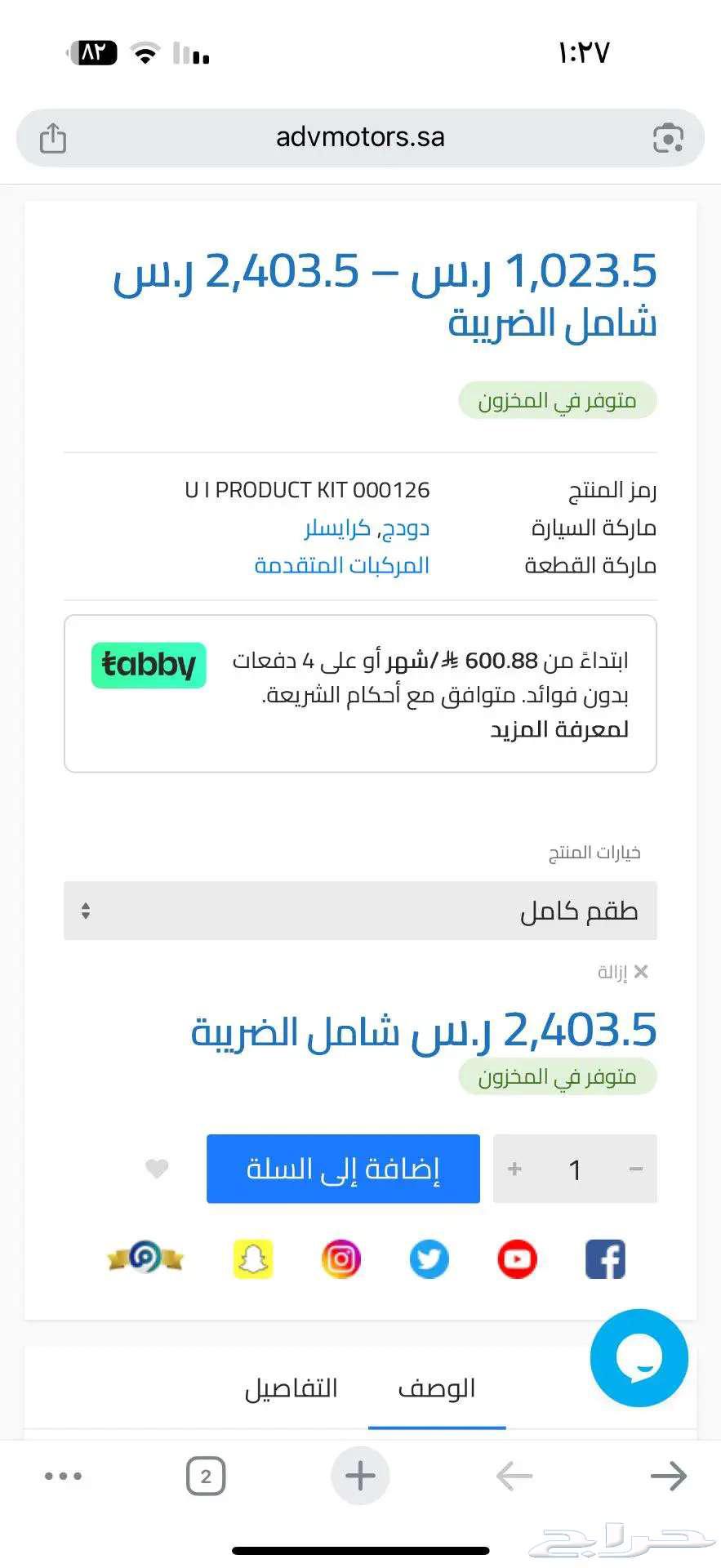The width and height of the screenshot is (721, 1568).
Task: Select the الوصف tab
Action: [438, 1388]
